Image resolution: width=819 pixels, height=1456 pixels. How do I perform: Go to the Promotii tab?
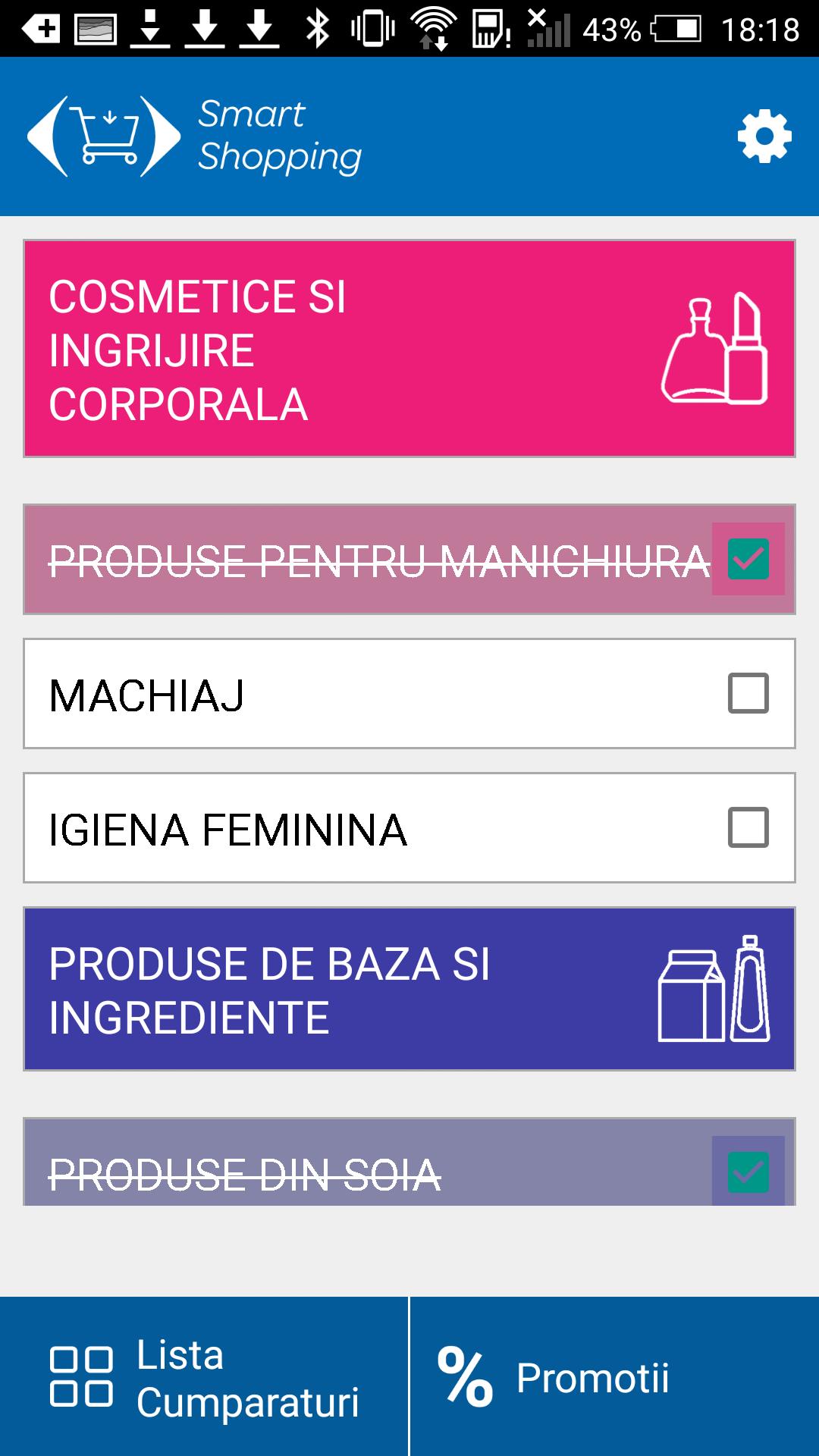tap(614, 1377)
